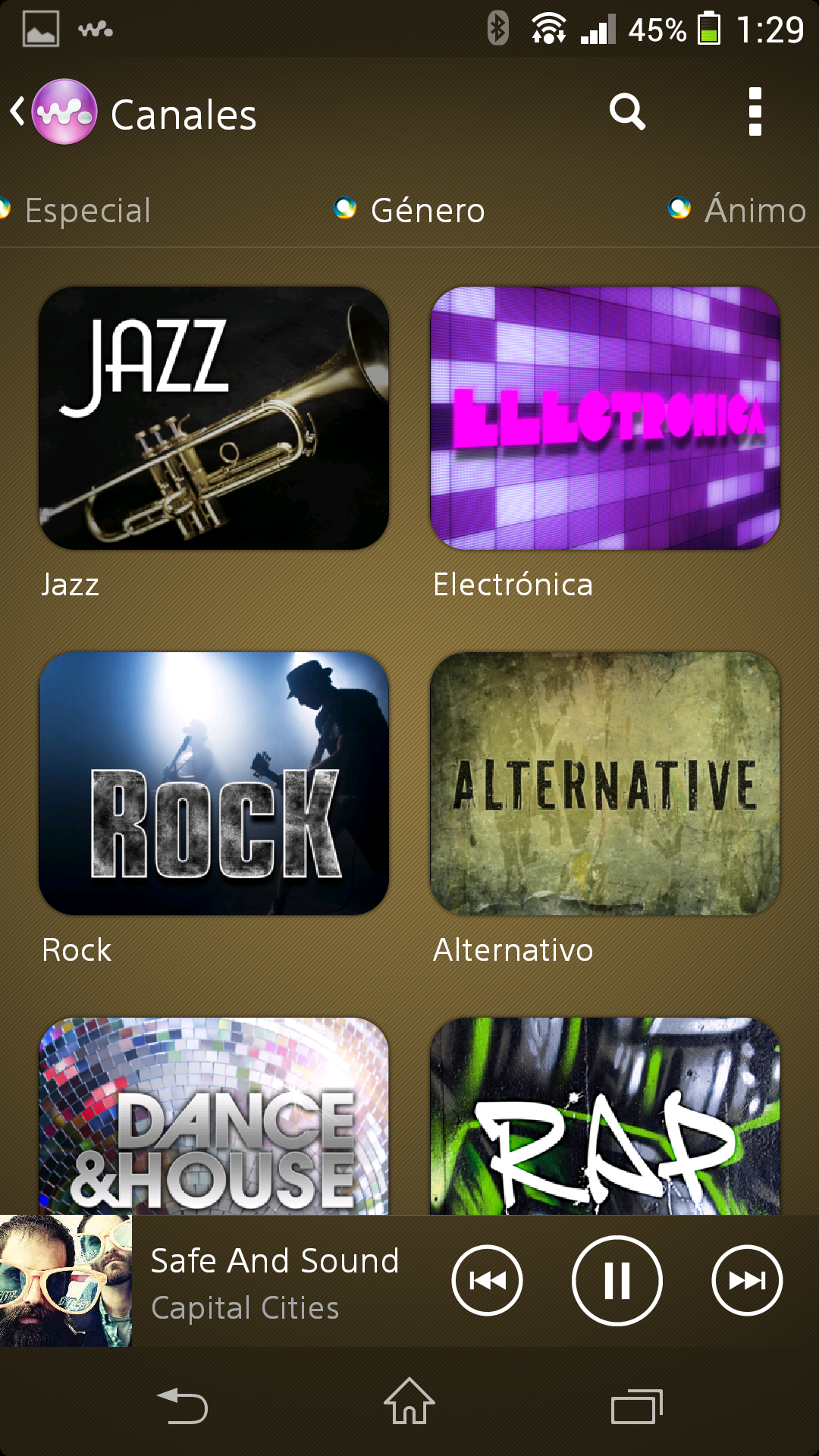Screen dimensions: 819x1456
Task: Tap the system home button
Action: click(409, 1403)
